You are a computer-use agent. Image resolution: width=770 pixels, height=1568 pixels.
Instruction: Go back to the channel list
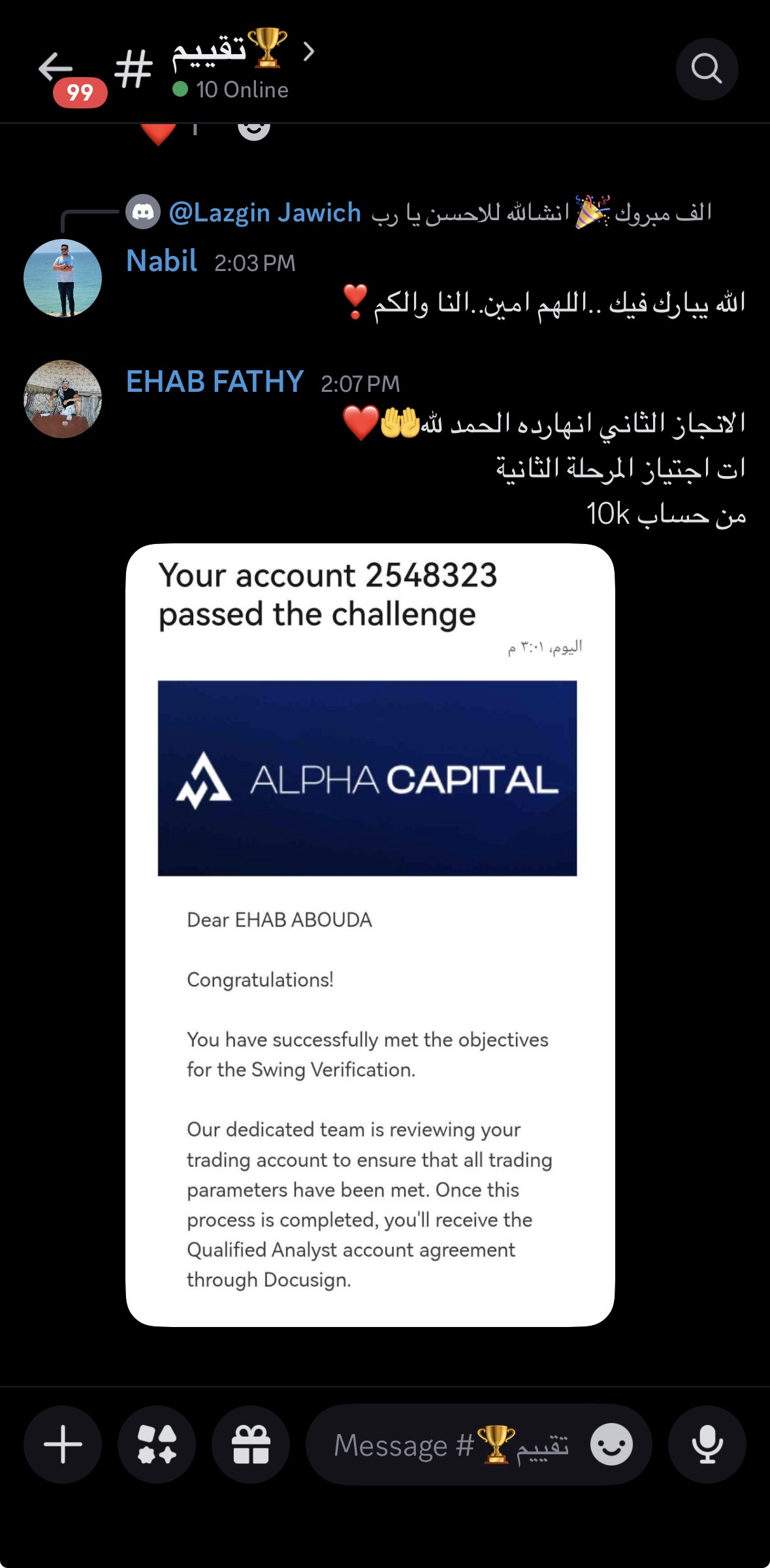click(56, 68)
